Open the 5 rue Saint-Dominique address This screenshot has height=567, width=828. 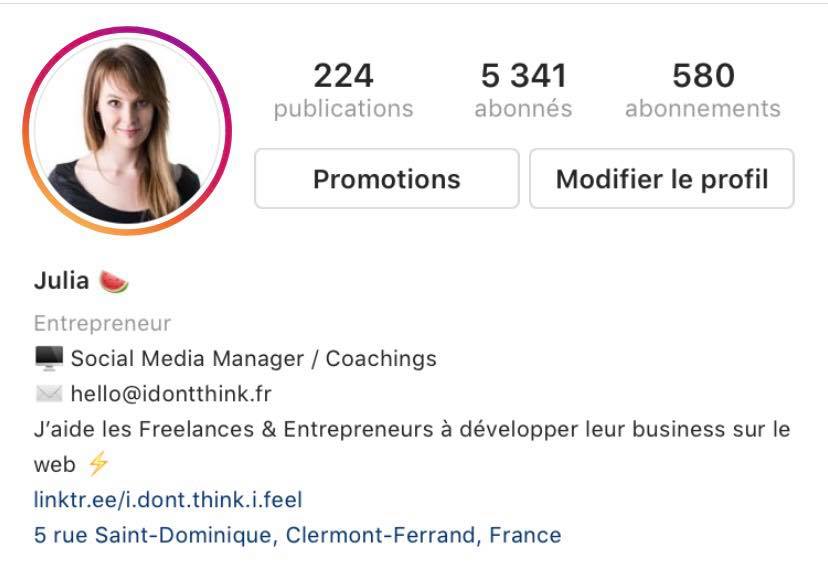point(297,535)
